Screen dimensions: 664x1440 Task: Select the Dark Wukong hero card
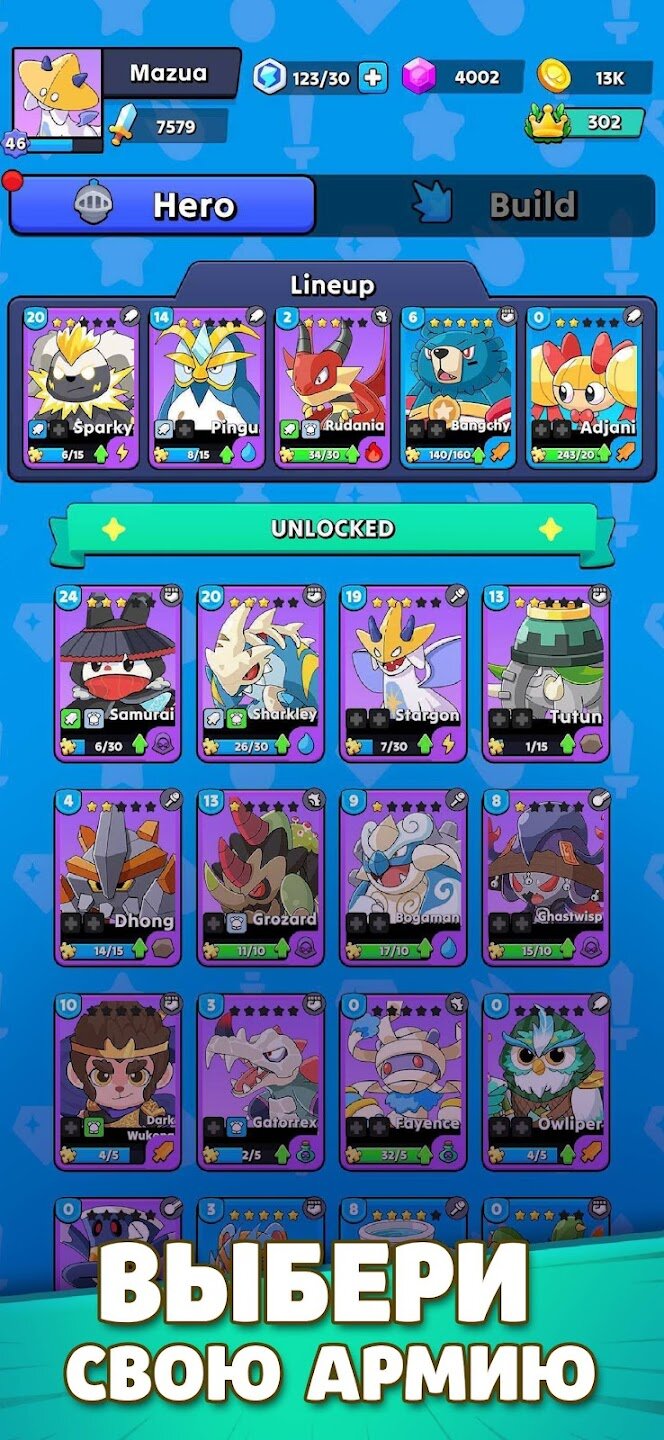(x=118, y=1081)
